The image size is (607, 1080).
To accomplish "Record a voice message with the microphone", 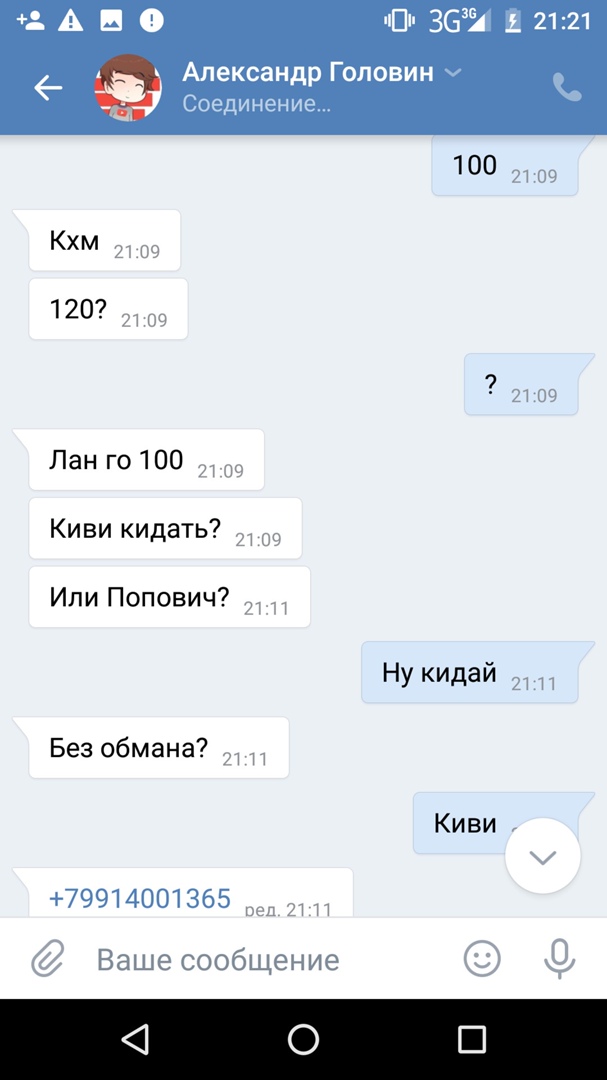I will [x=559, y=959].
